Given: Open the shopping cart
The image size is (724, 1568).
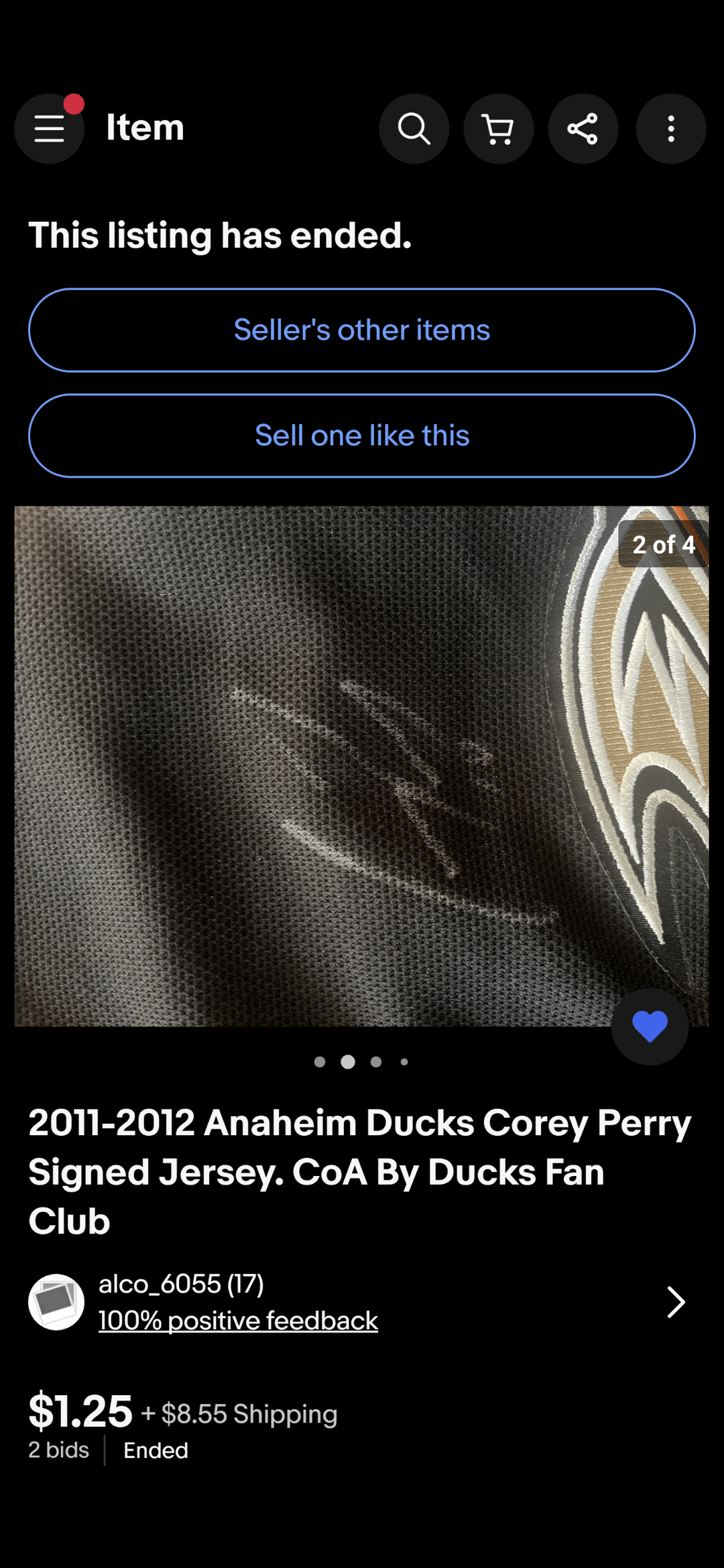Looking at the screenshot, I should (x=498, y=129).
